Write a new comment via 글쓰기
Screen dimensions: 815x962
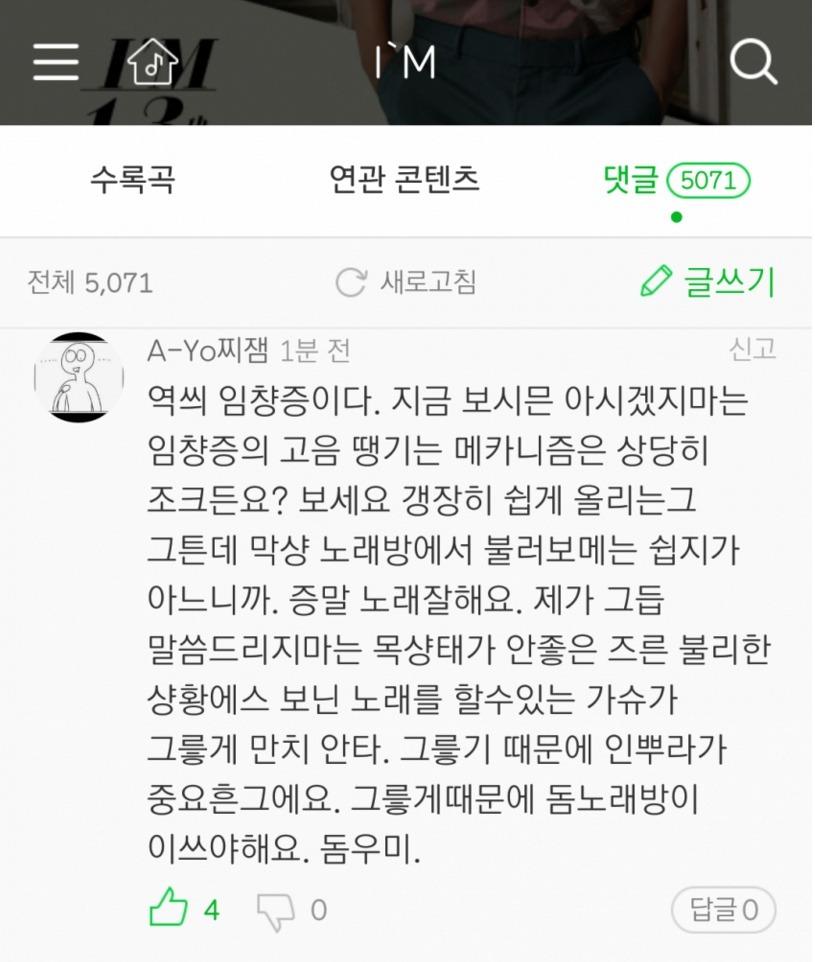[x=707, y=282]
